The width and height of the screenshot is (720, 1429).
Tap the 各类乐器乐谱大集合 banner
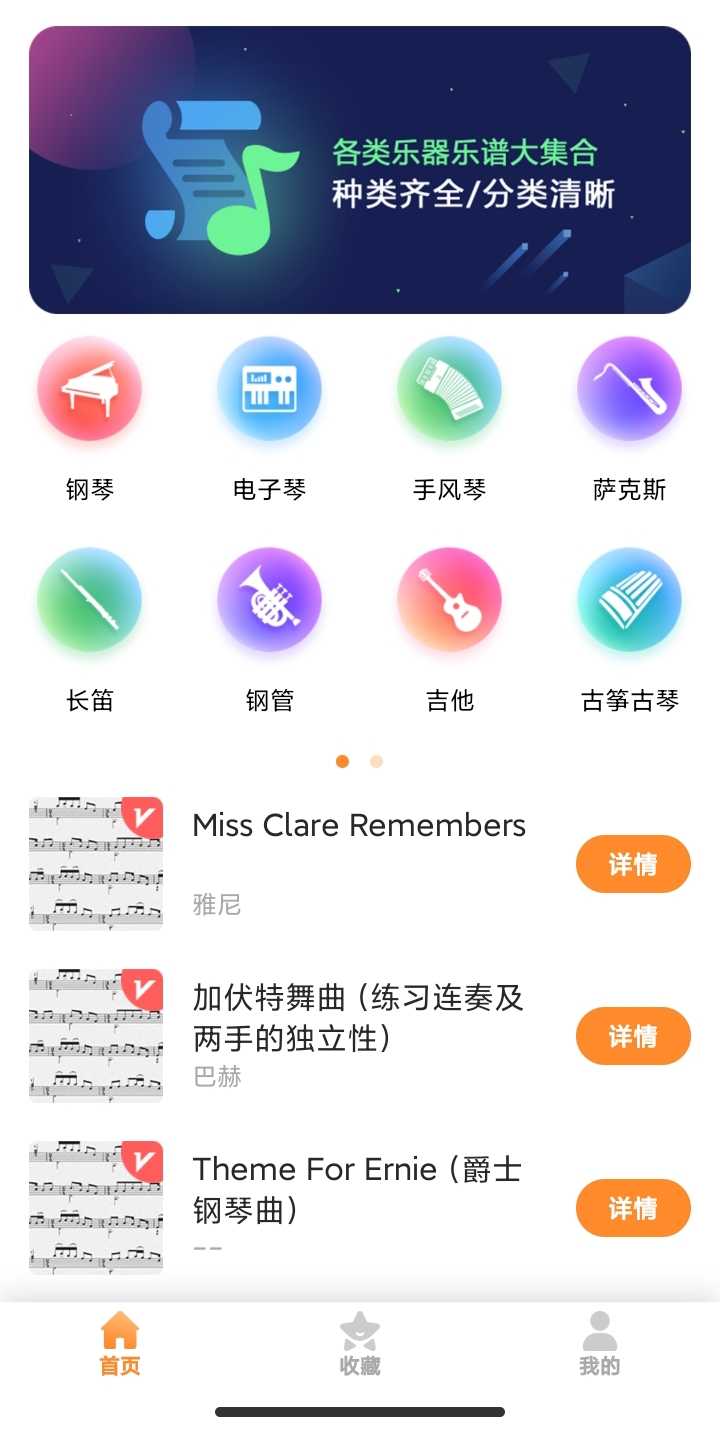click(360, 170)
